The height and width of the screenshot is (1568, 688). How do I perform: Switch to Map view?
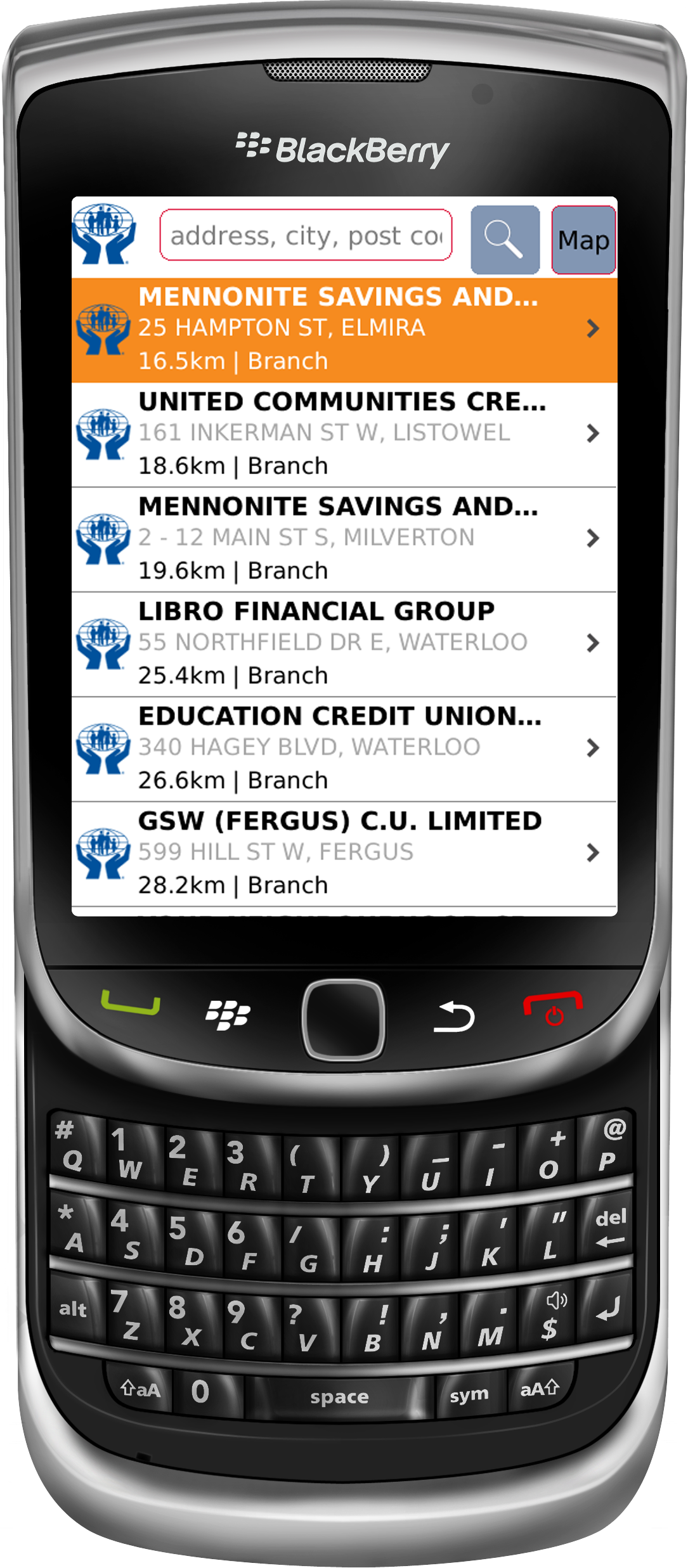pos(583,240)
